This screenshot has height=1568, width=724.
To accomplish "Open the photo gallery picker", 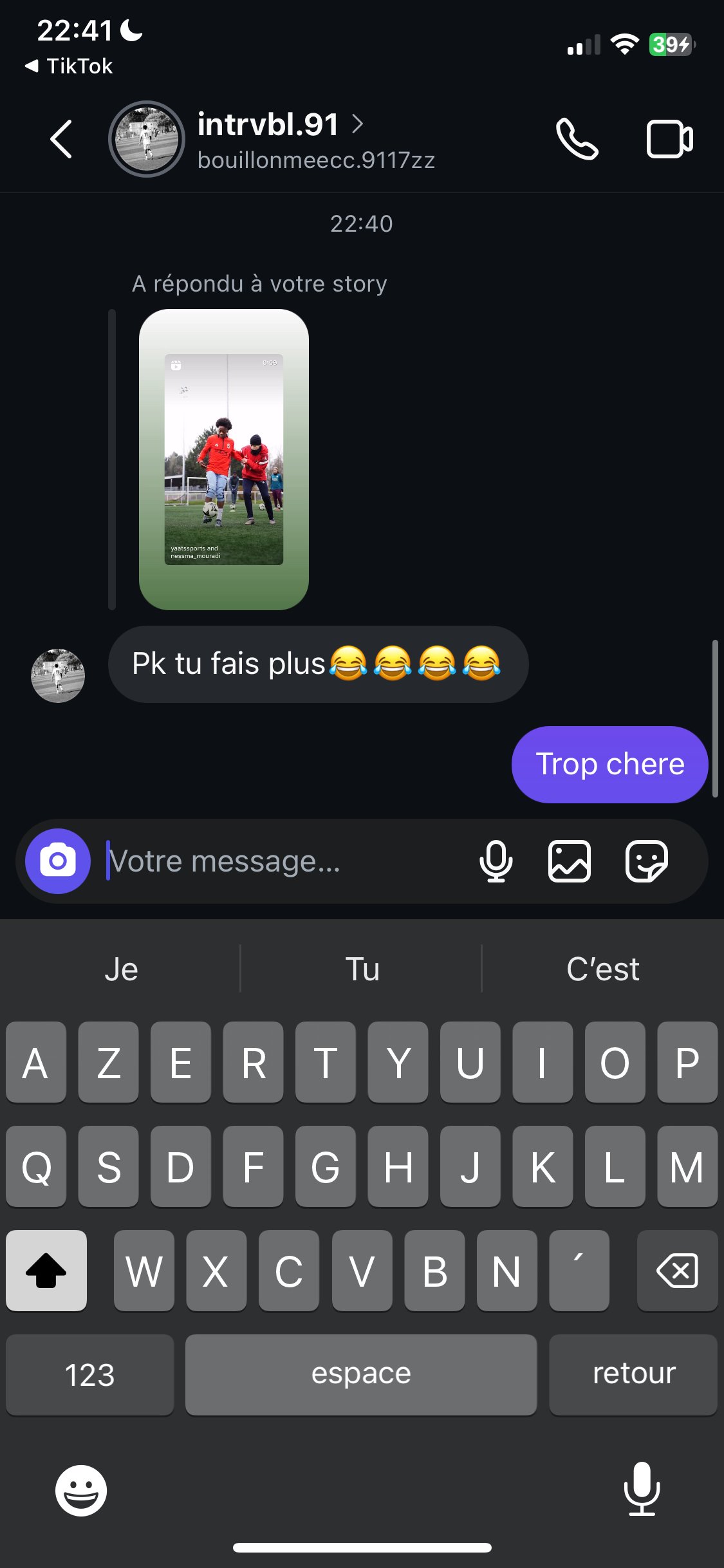I will tap(570, 861).
